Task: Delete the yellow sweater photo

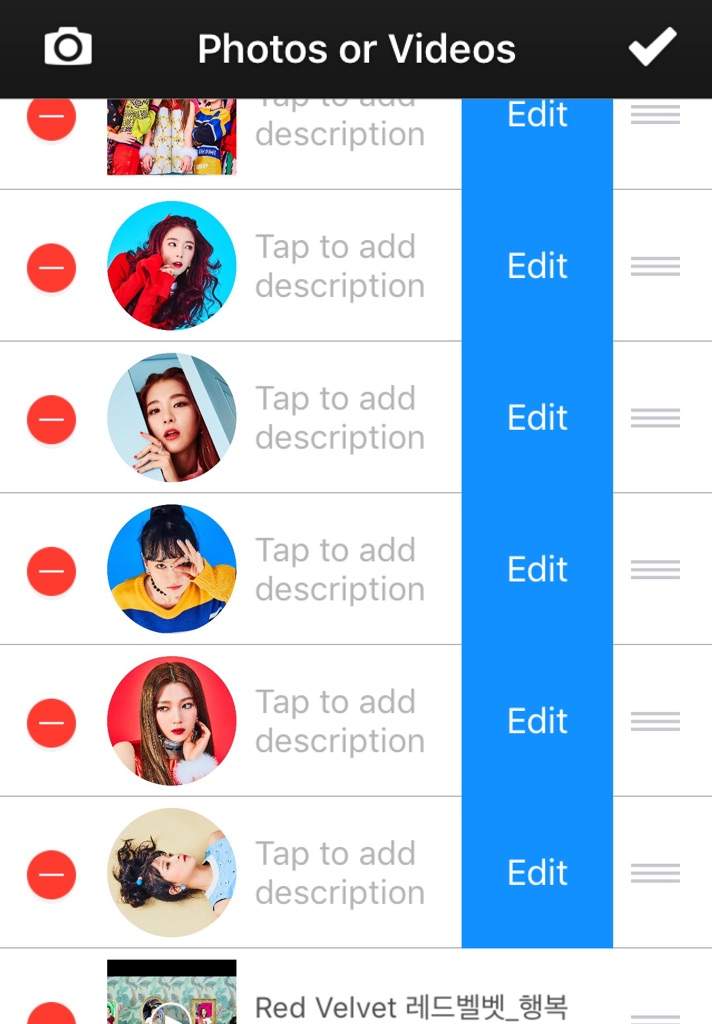Action: coord(52,570)
